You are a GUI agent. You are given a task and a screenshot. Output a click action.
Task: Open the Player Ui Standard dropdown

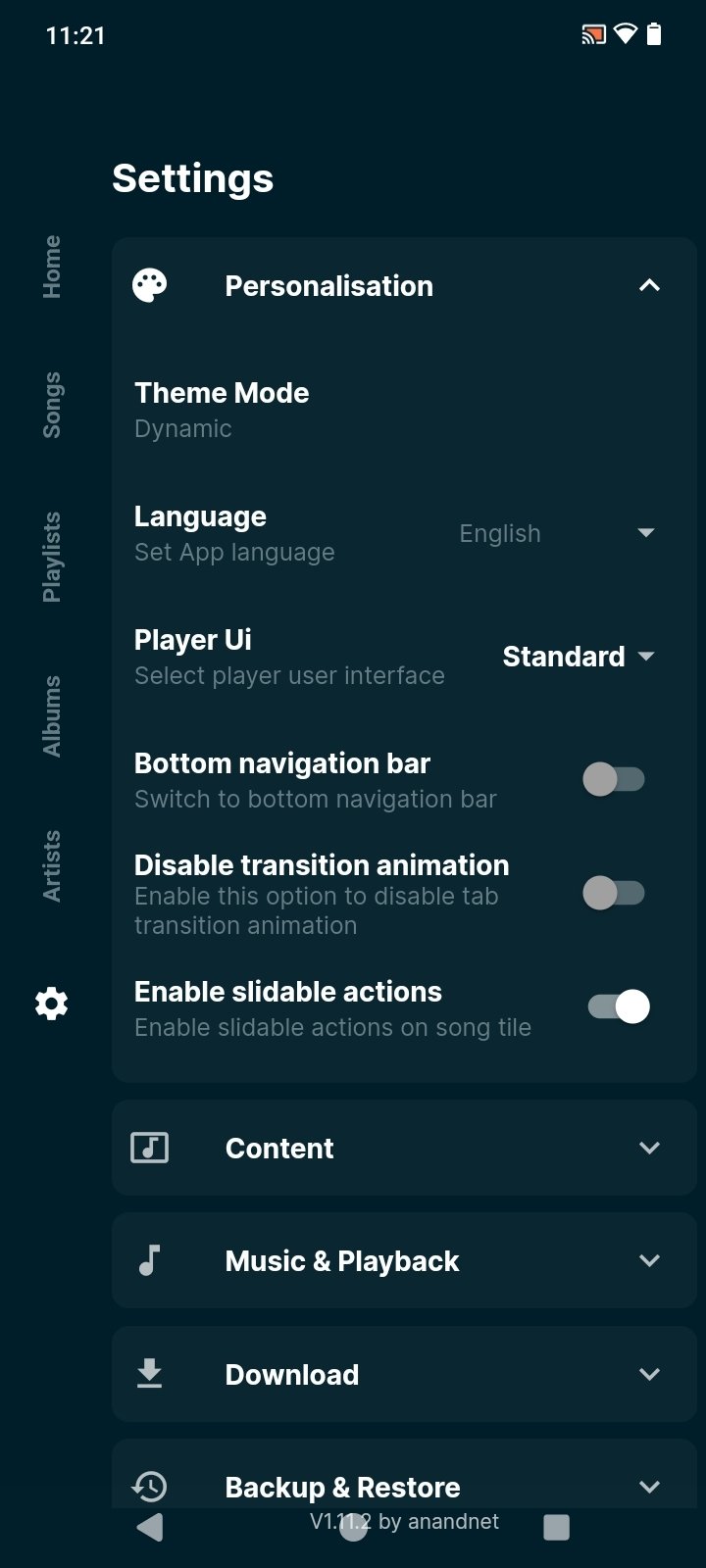[579, 657]
